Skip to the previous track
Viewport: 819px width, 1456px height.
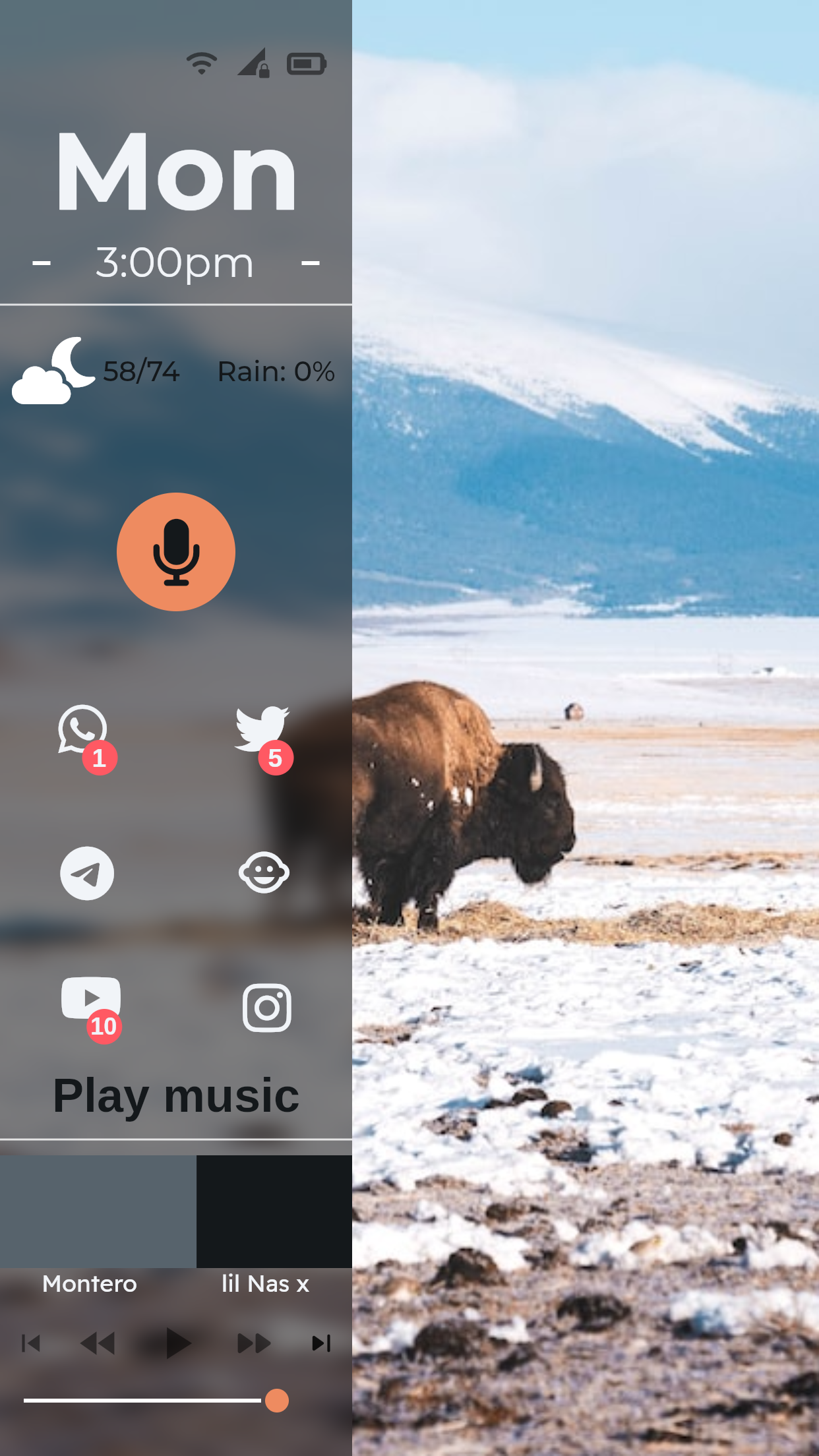31,1343
